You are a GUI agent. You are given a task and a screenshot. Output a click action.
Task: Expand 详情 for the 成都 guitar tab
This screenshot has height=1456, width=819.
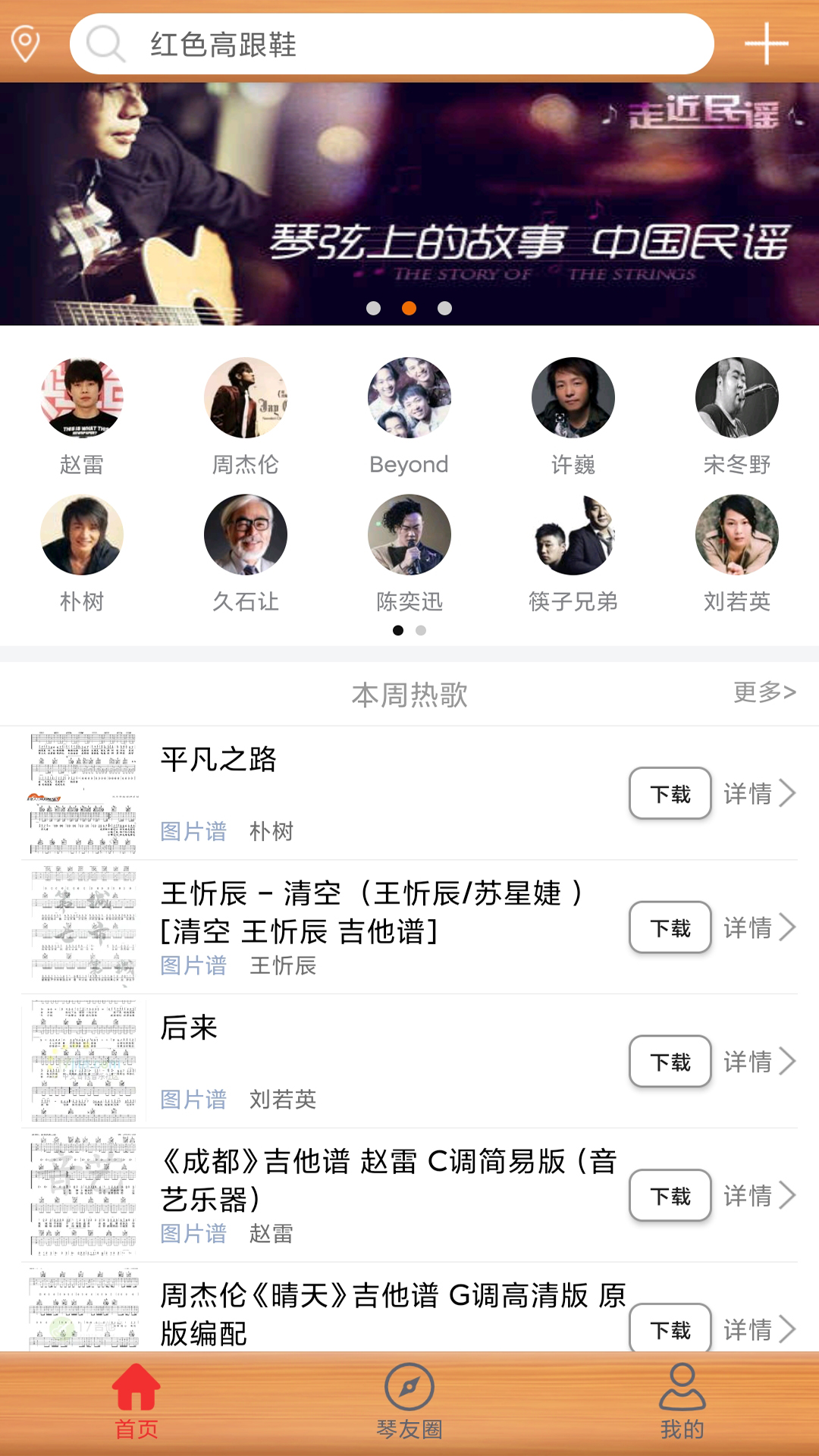coord(789,1196)
